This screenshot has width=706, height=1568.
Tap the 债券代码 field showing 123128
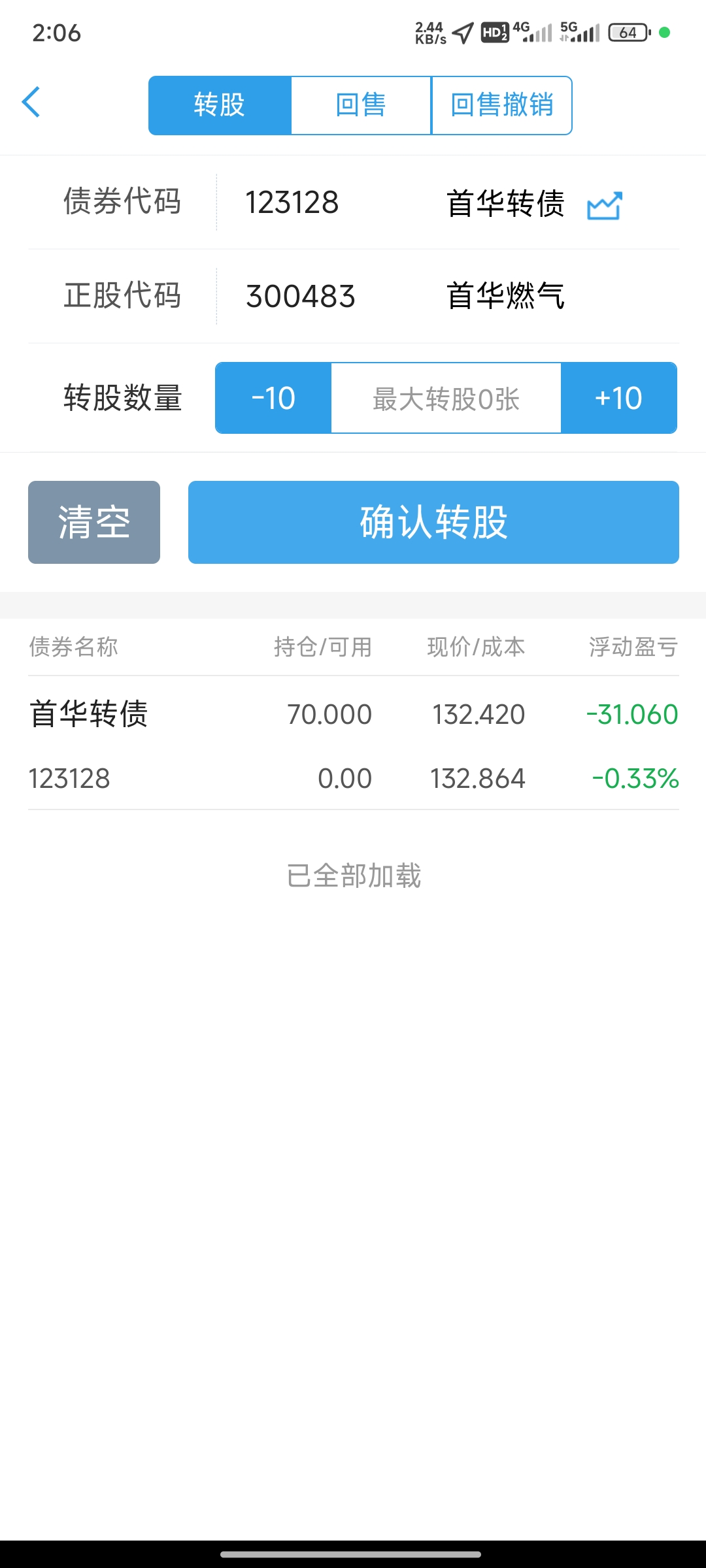pyautogui.click(x=292, y=203)
